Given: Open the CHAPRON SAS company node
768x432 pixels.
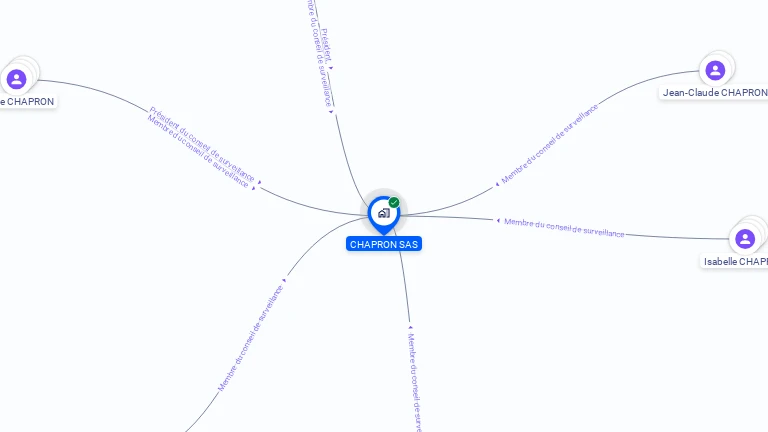Looking at the screenshot, I should (383, 213).
